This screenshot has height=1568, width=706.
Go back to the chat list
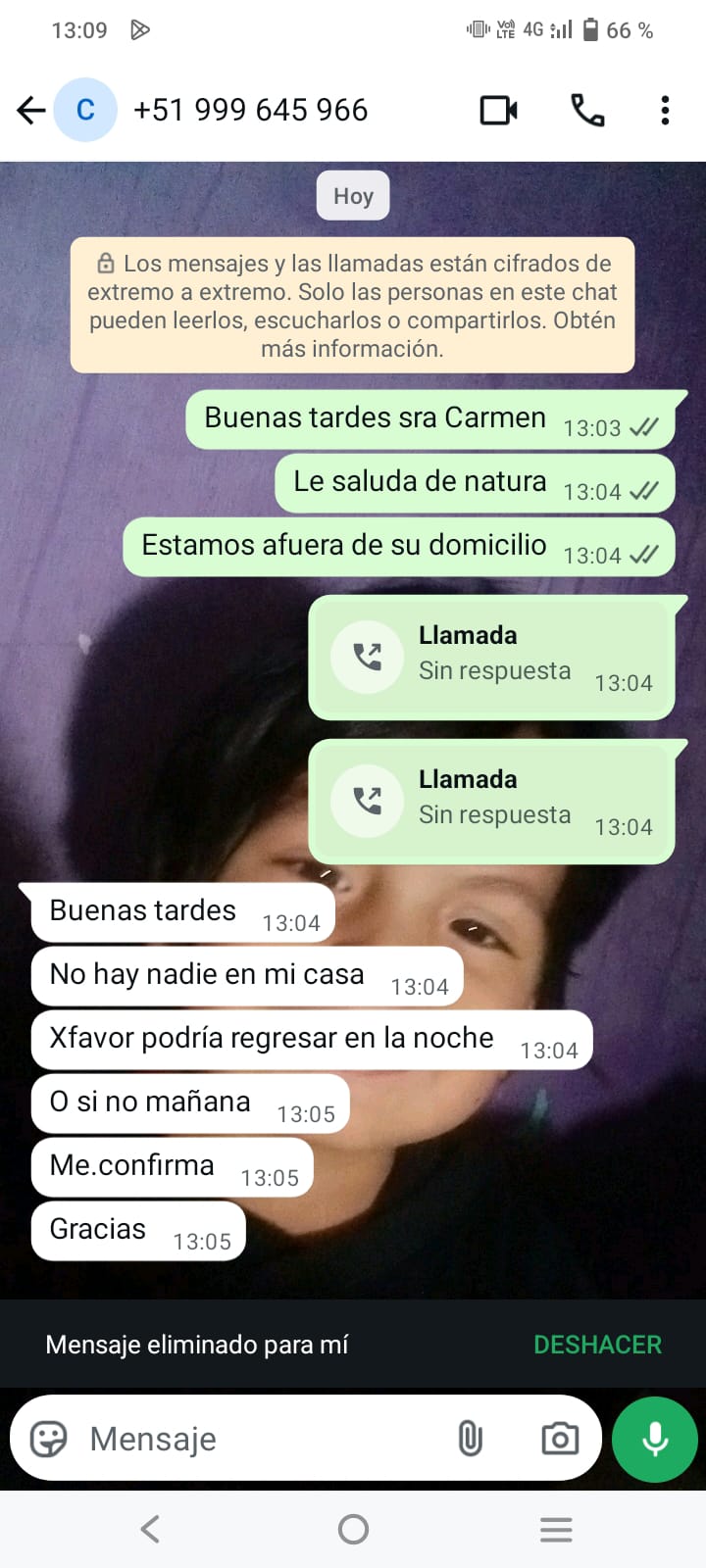(x=31, y=110)
